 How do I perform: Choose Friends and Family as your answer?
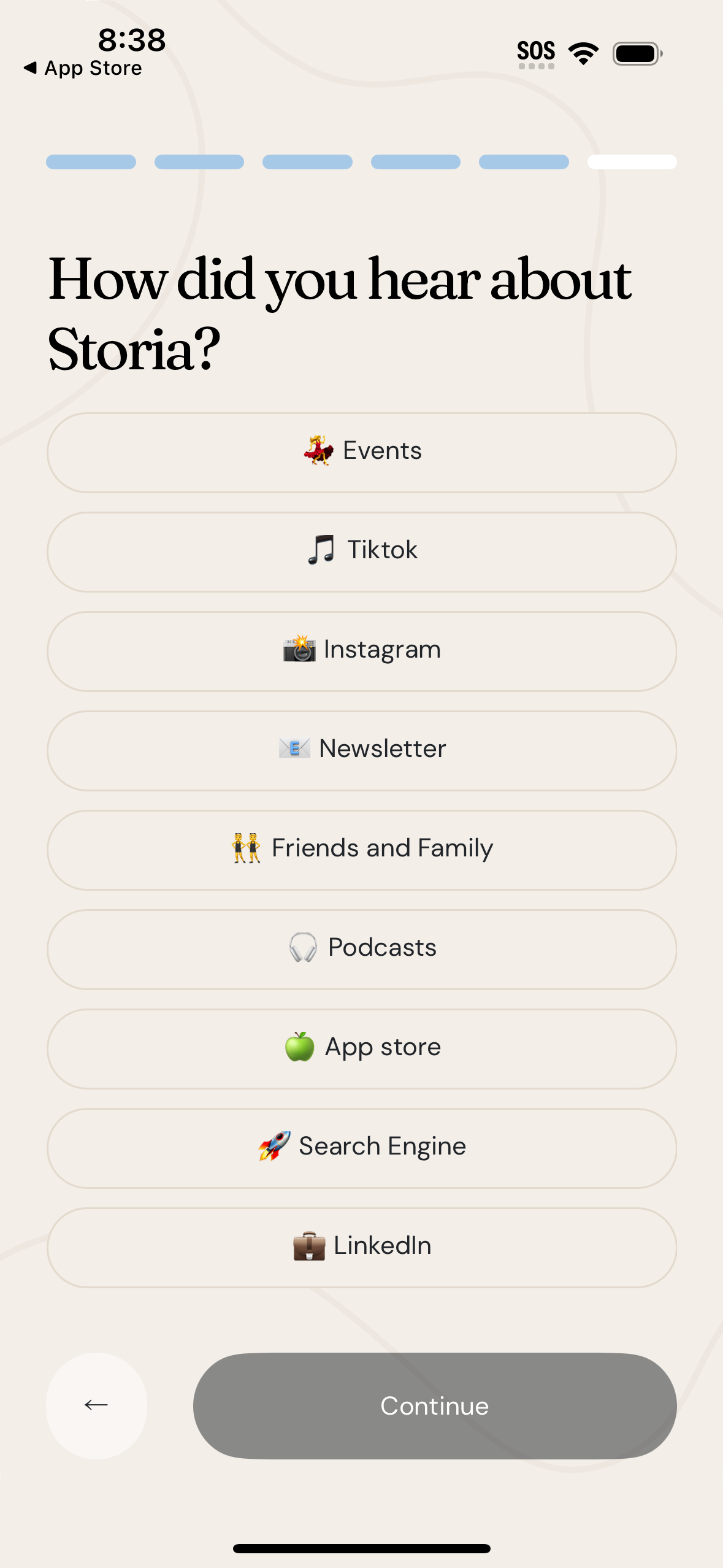pos(361,850)
